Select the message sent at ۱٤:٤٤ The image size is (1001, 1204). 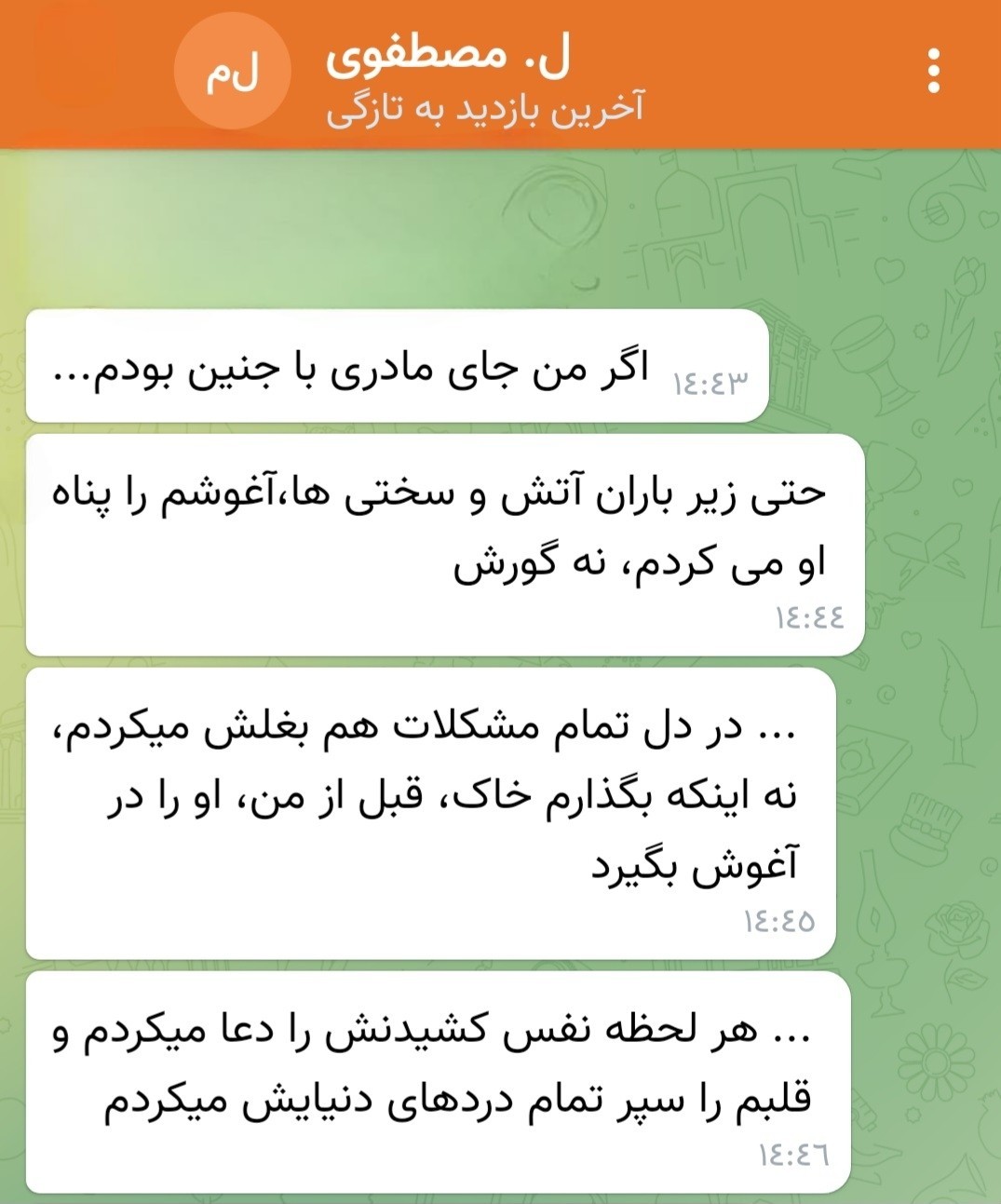(445, 545)
